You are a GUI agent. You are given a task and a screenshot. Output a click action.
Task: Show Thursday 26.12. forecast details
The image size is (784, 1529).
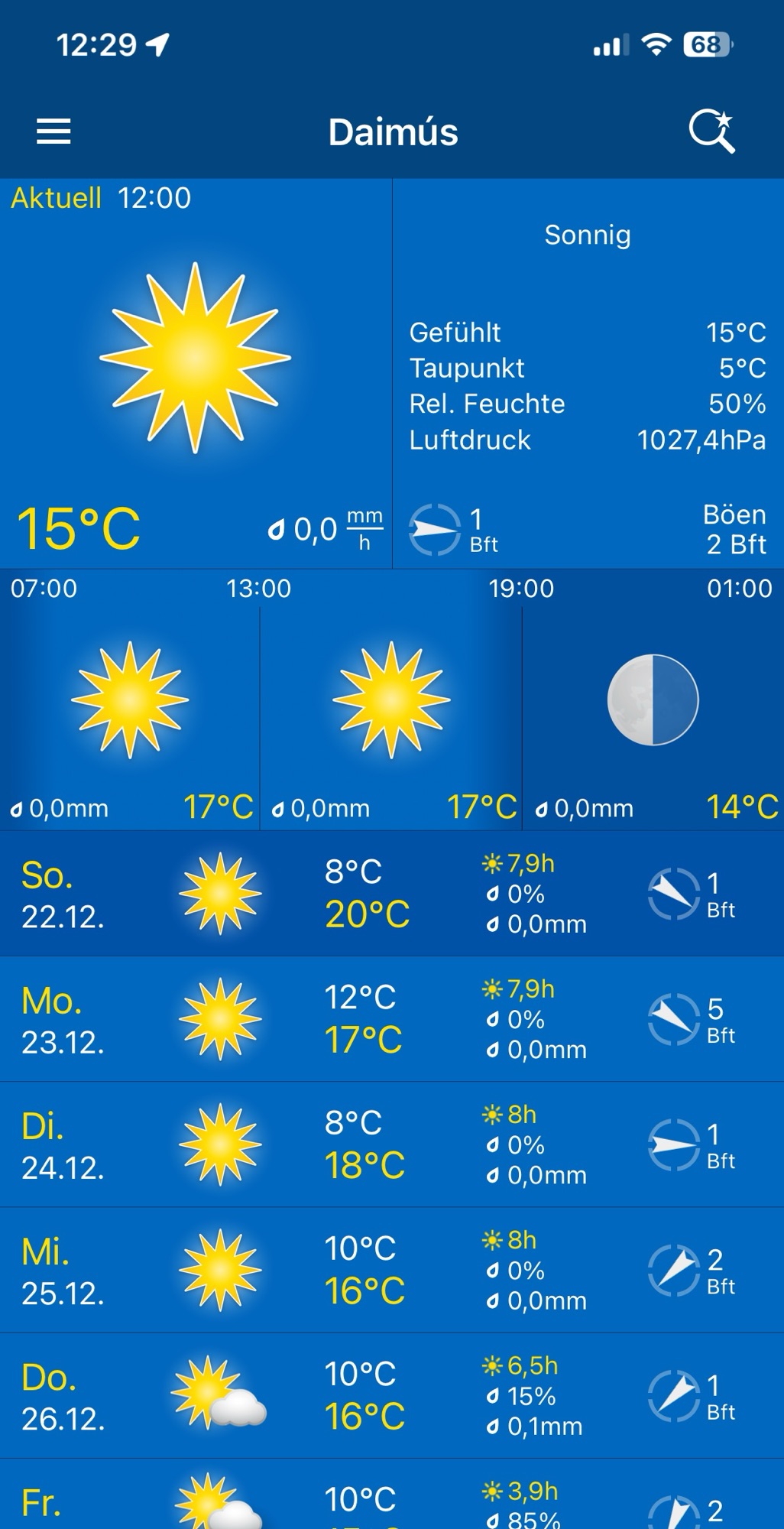tap(391, 1394)
